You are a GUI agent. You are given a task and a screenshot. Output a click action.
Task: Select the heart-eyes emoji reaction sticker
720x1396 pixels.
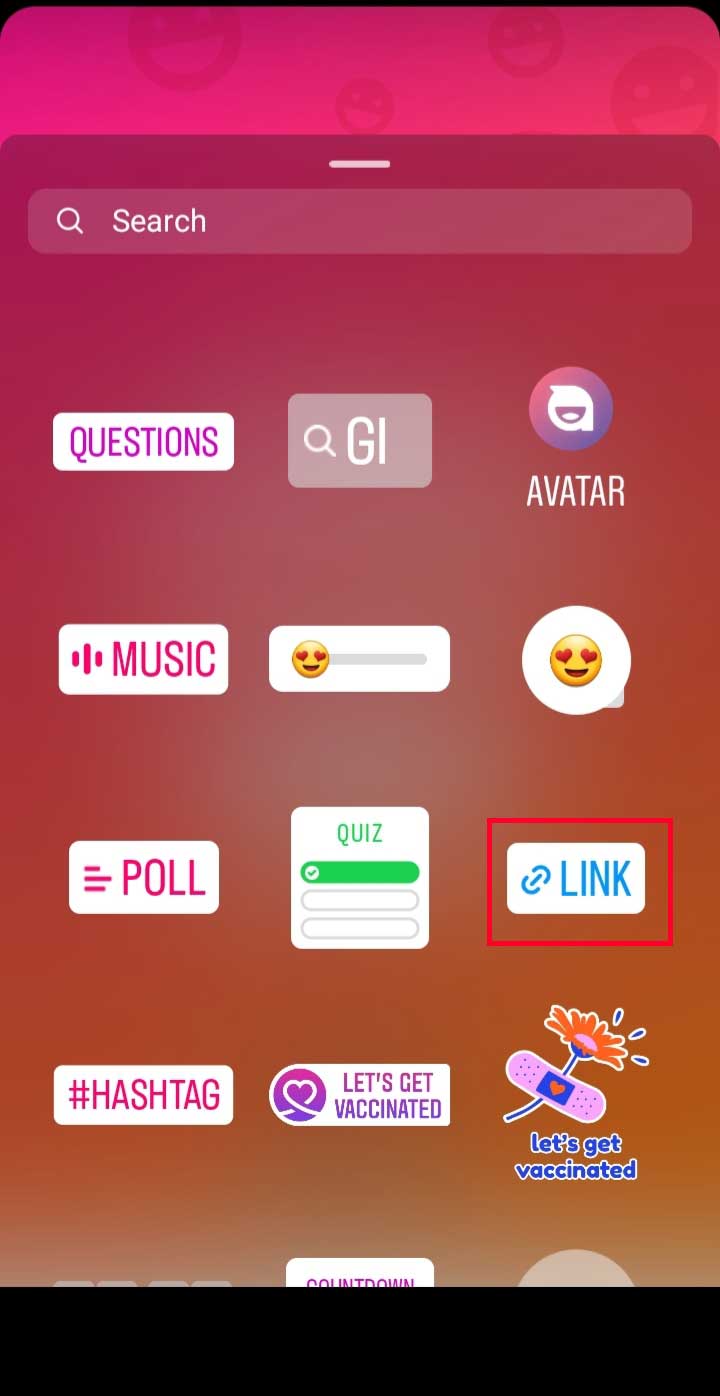pyautogui.click(x=576, y=660)
